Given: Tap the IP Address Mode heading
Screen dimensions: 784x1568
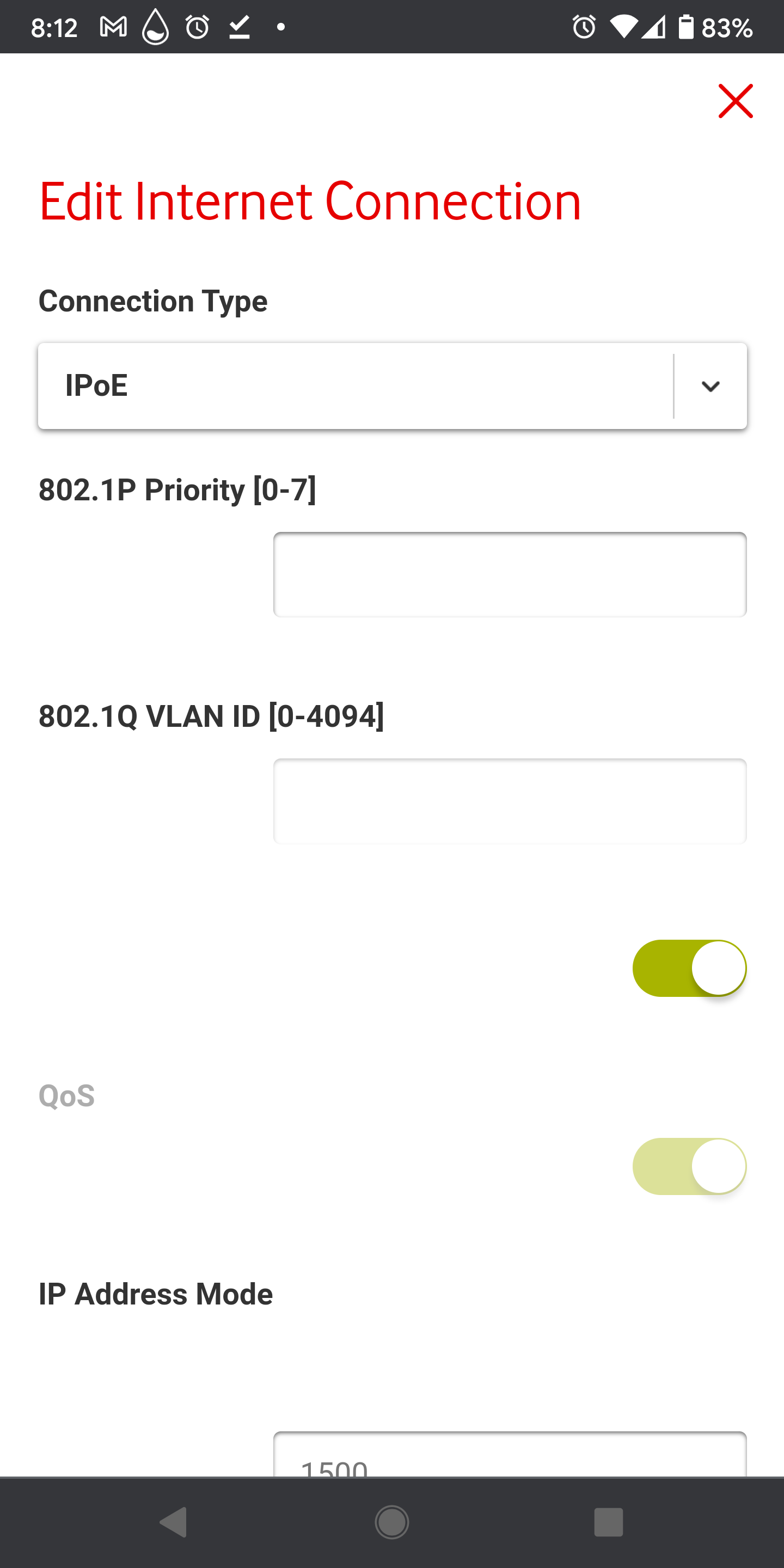Looking at the screenshot, I should tap(155, 1294).
